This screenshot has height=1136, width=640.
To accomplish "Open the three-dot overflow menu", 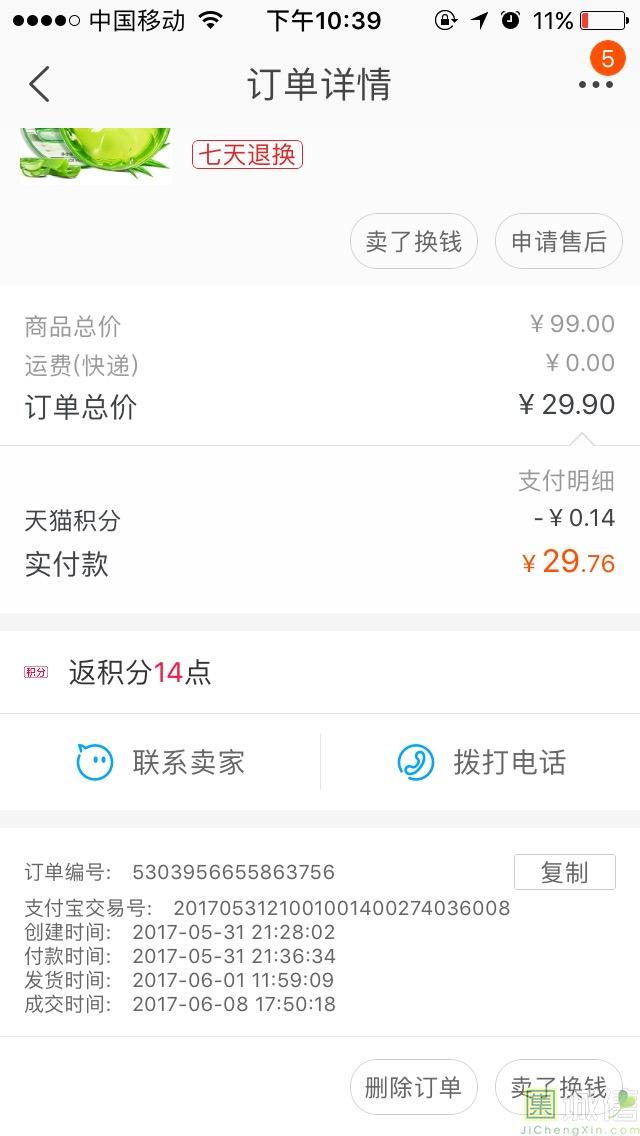I will [x=596, y=85].
